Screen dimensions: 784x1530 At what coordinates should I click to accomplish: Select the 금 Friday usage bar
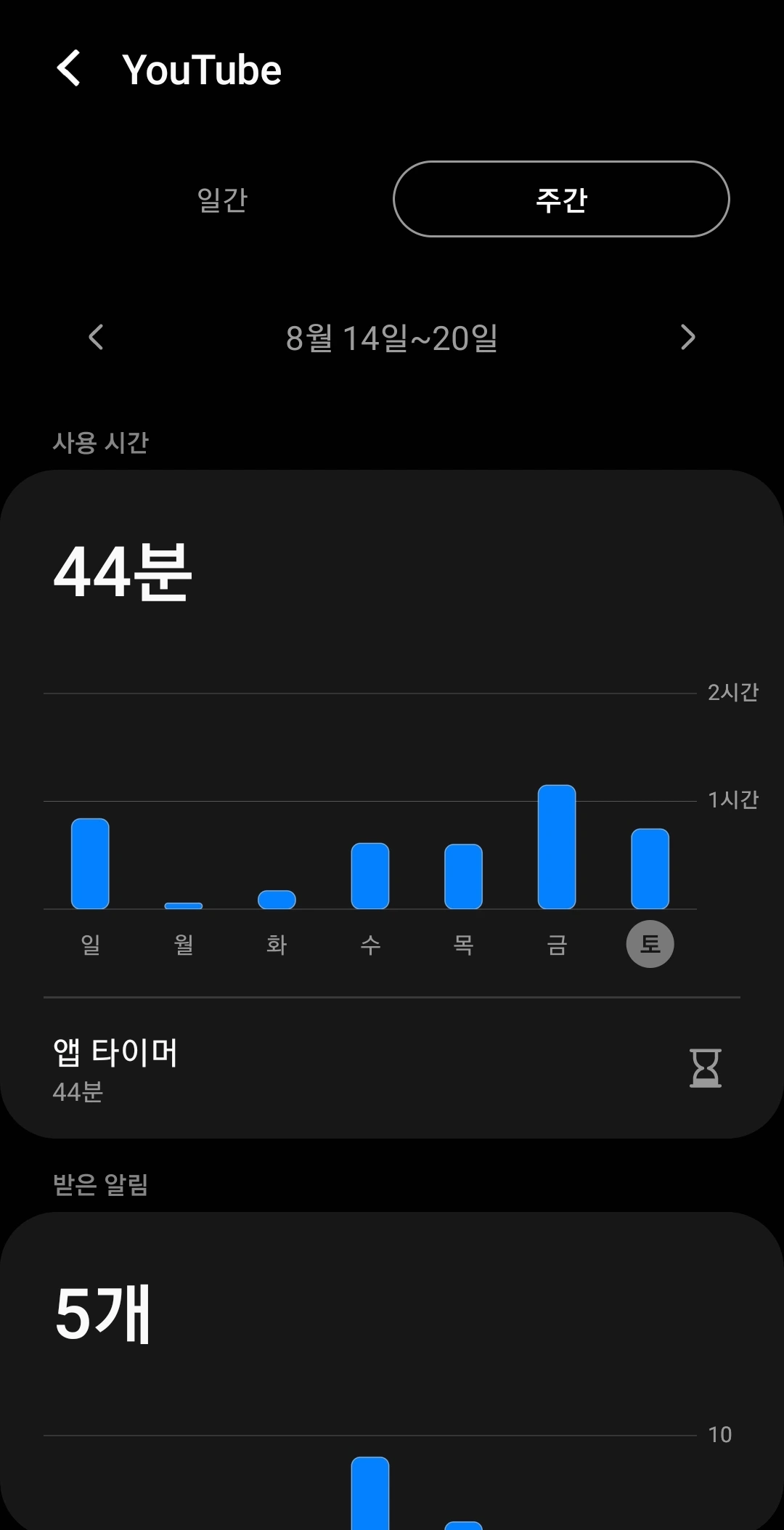point(557,847)
